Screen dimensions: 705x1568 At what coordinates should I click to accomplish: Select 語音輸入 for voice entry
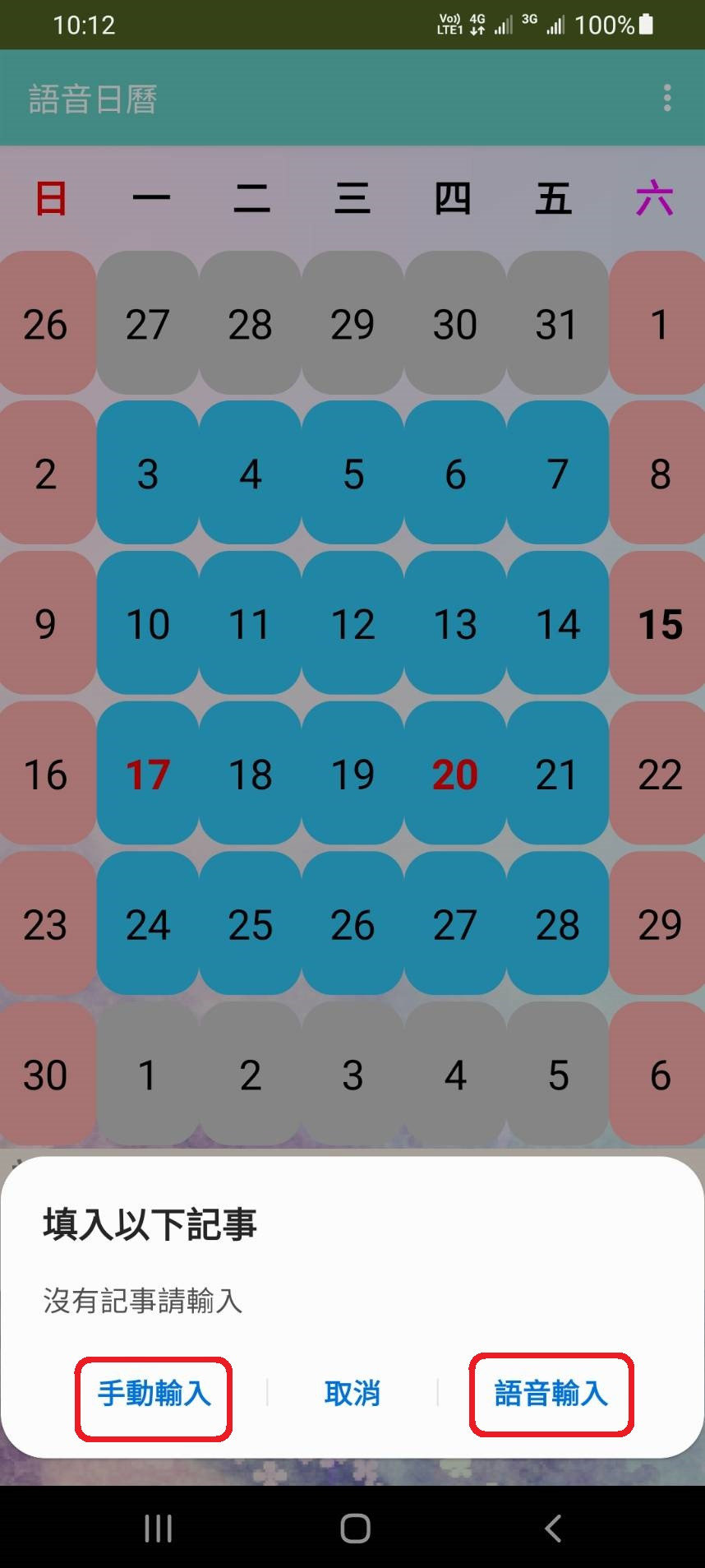[x=551, y=1394]
